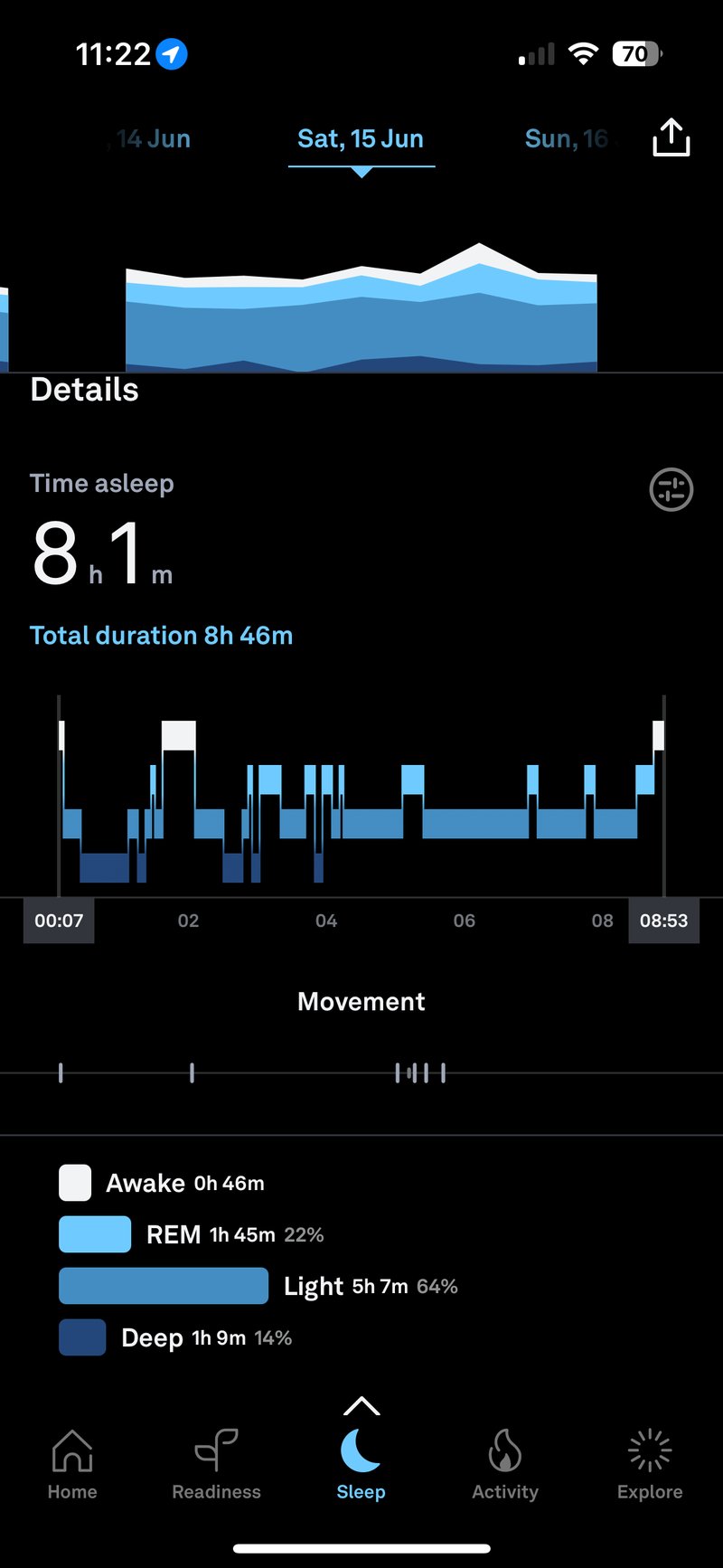
Task: Tap the Total duration 8h 46m link
Action: (161, 635)
